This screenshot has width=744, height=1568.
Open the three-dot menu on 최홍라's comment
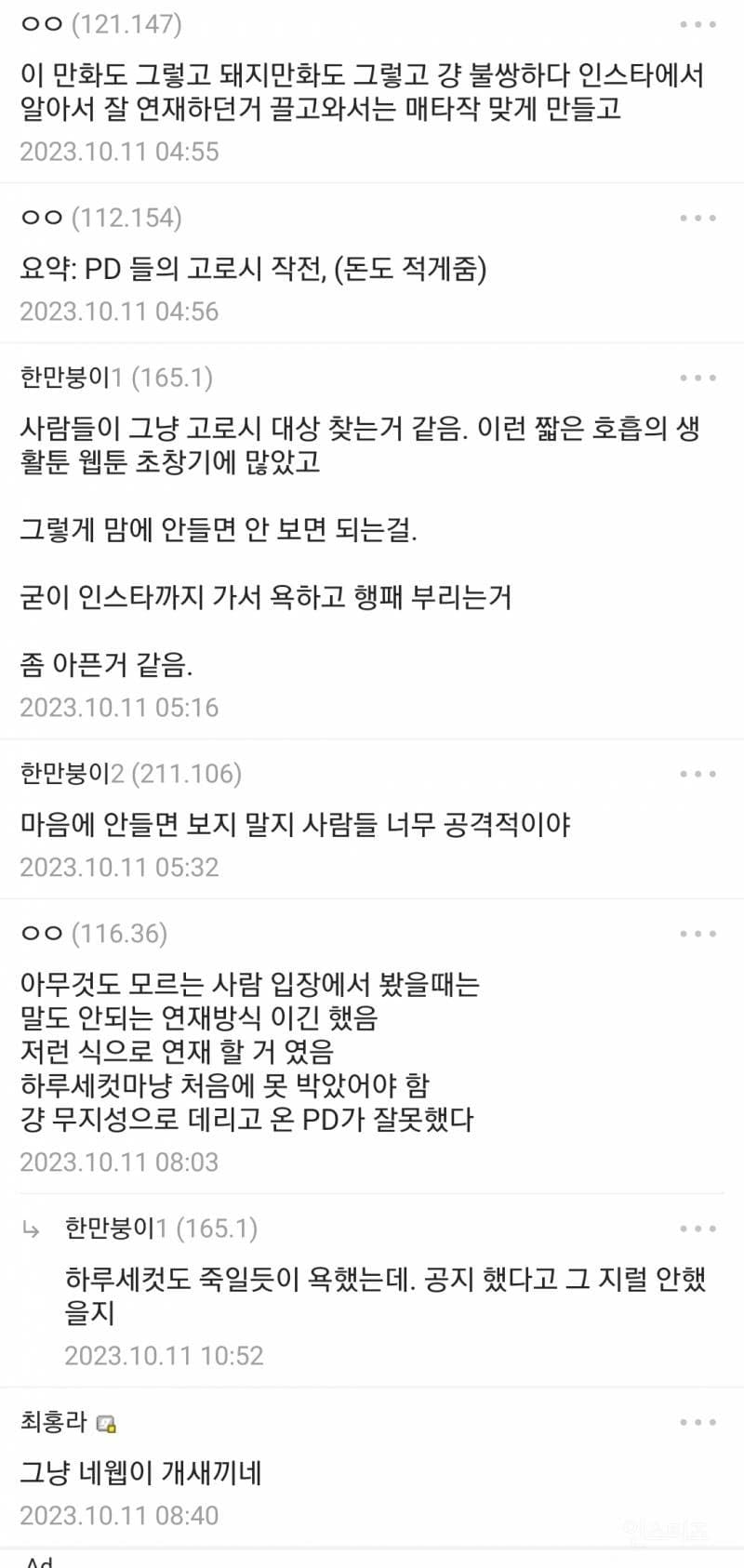pos(697,1422)
